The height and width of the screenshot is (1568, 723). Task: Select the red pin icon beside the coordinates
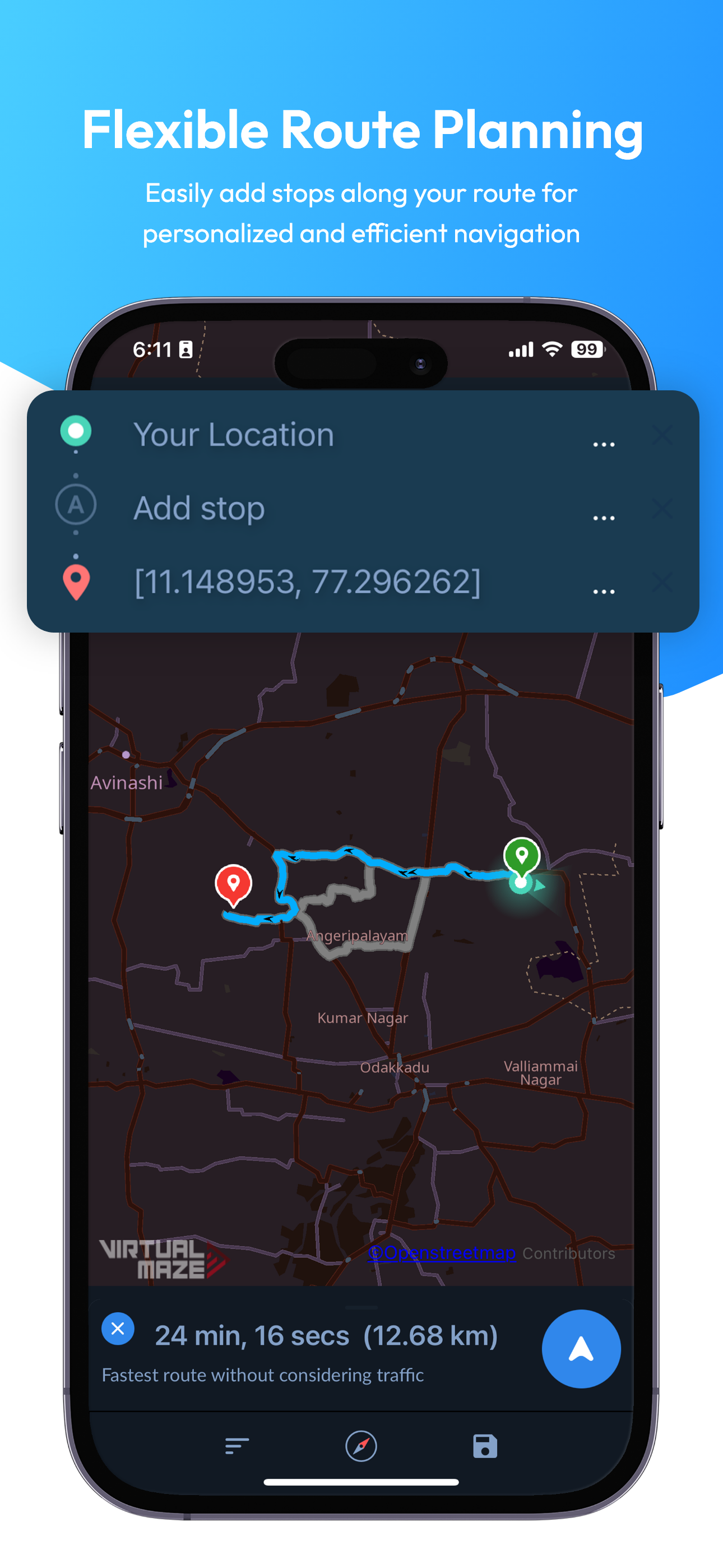pos(76,583)
